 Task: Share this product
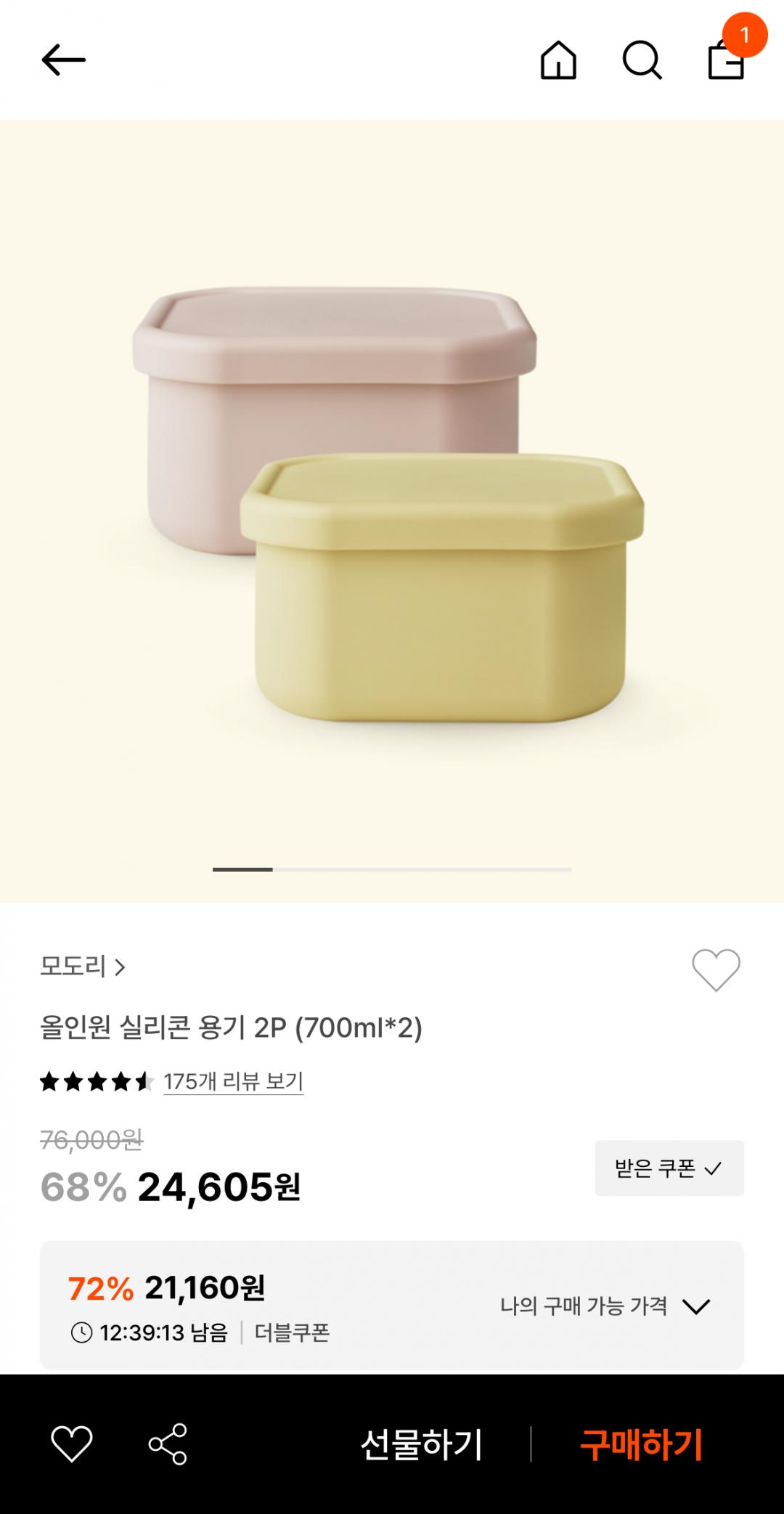point(168,1444)
